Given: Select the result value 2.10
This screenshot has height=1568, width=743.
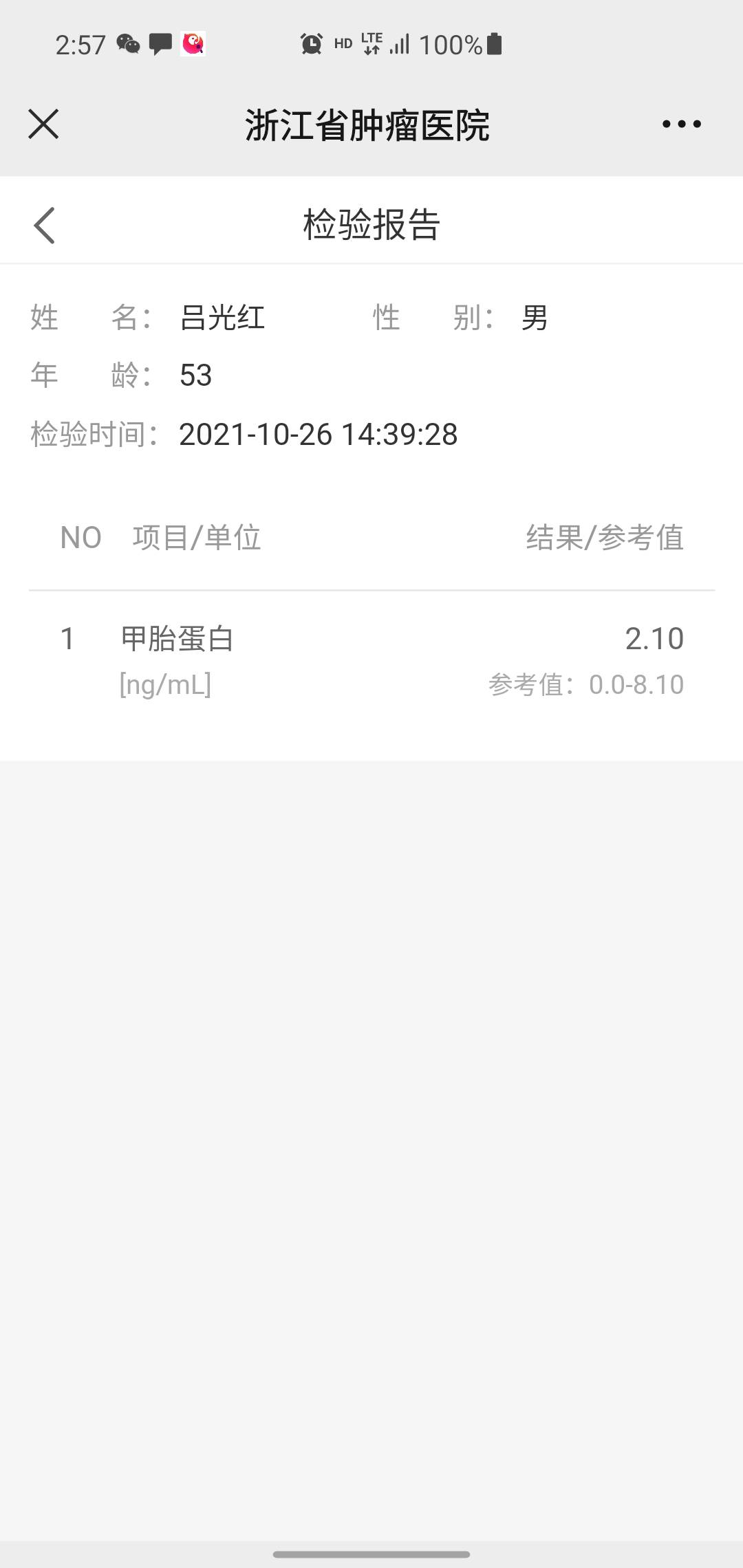Looking at the screenshot, I should [655, 638].
